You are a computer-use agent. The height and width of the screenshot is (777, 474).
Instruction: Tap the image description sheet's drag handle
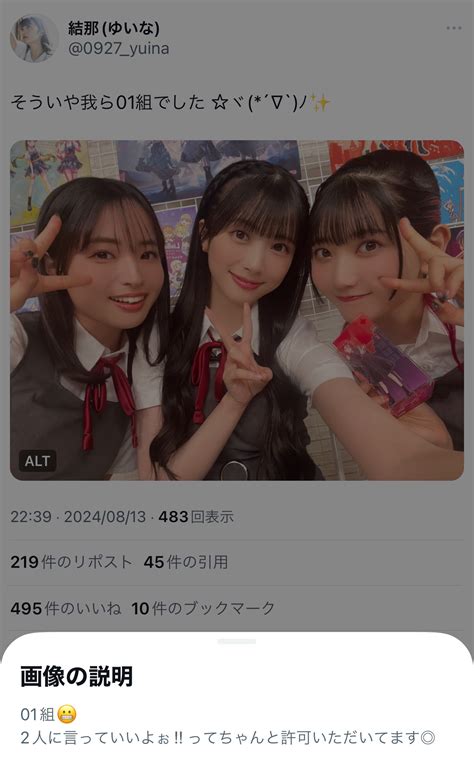point(237,641)
